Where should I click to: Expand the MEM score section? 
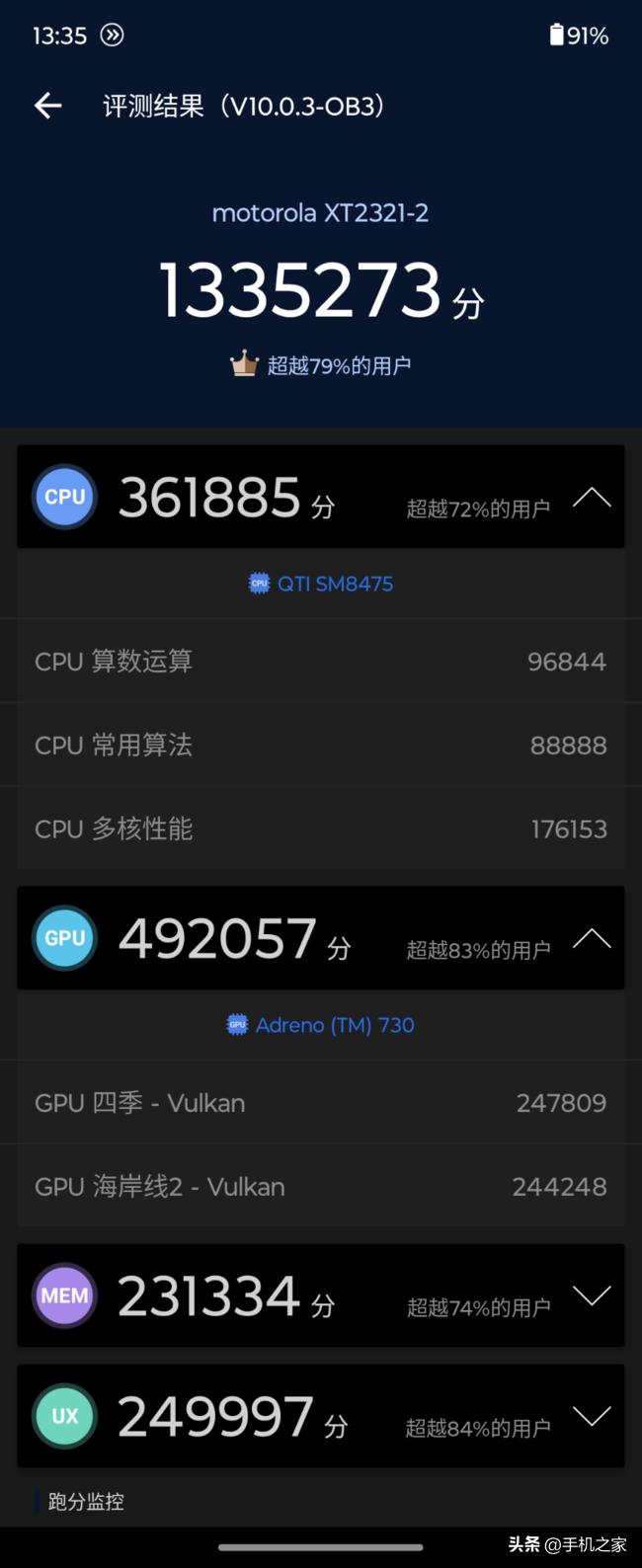[591, 1295]
